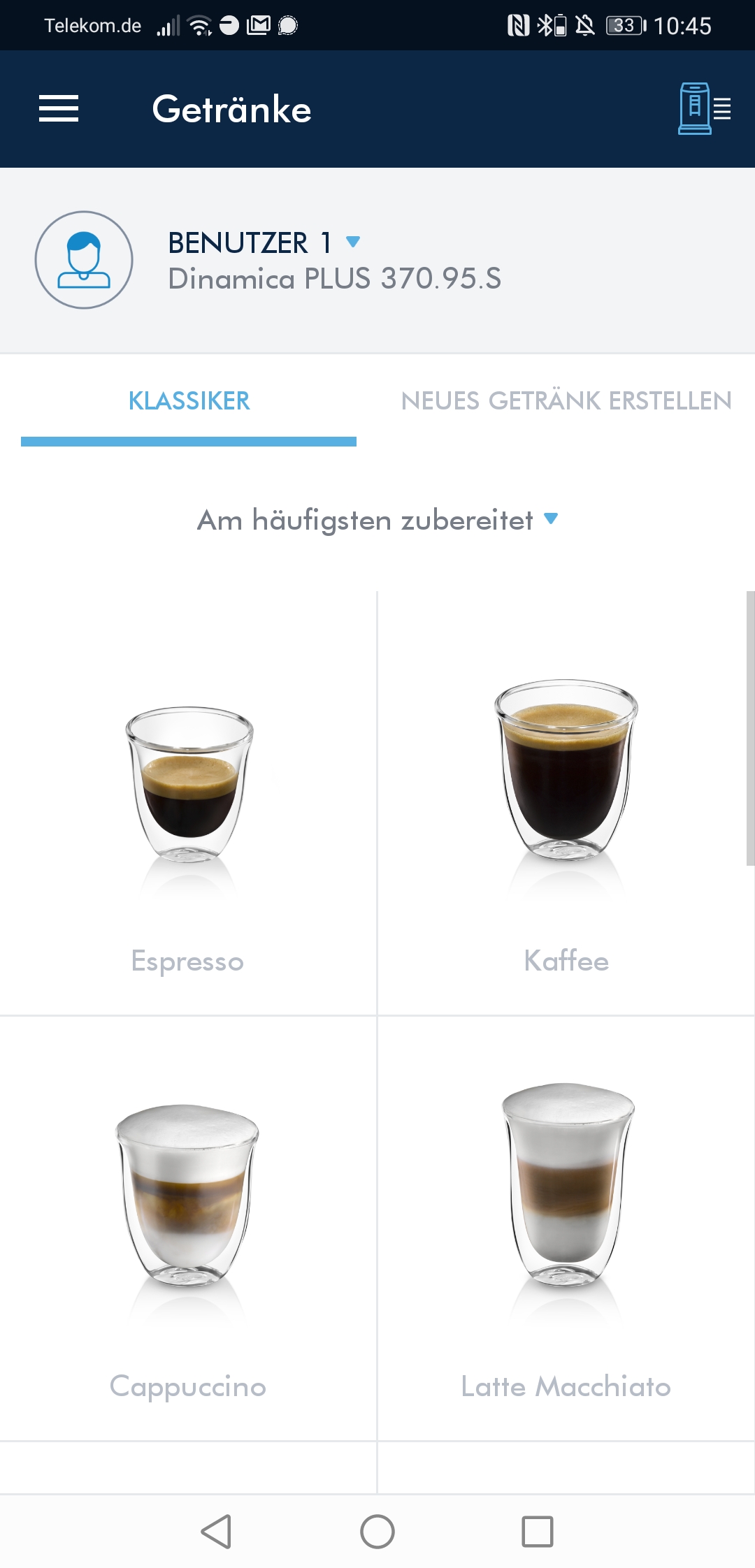Viewport: 755px width, 1568px height.
Task: Open the hamburger navigation menu
Action: pos(59,109)
